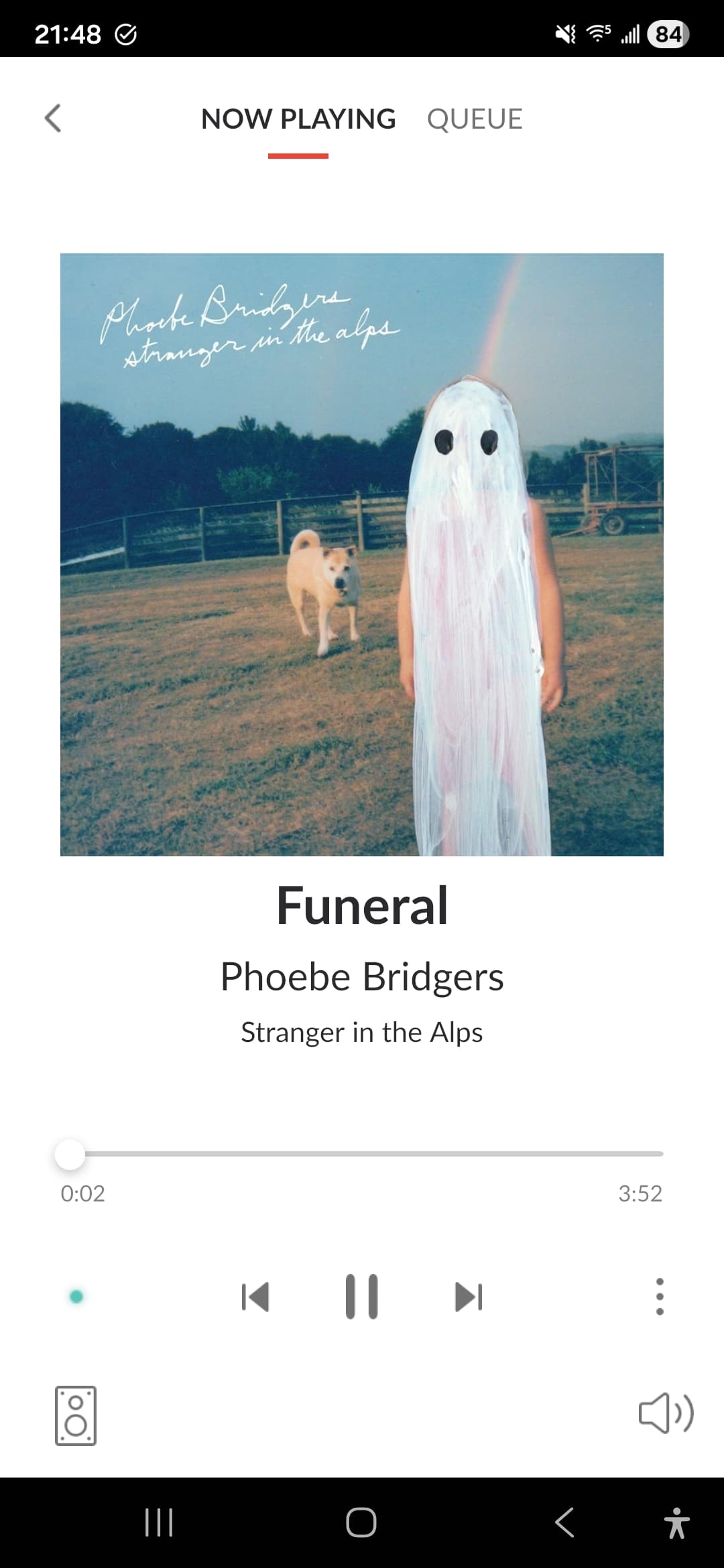Select the Now Playing tab

[x=298, y=119]
